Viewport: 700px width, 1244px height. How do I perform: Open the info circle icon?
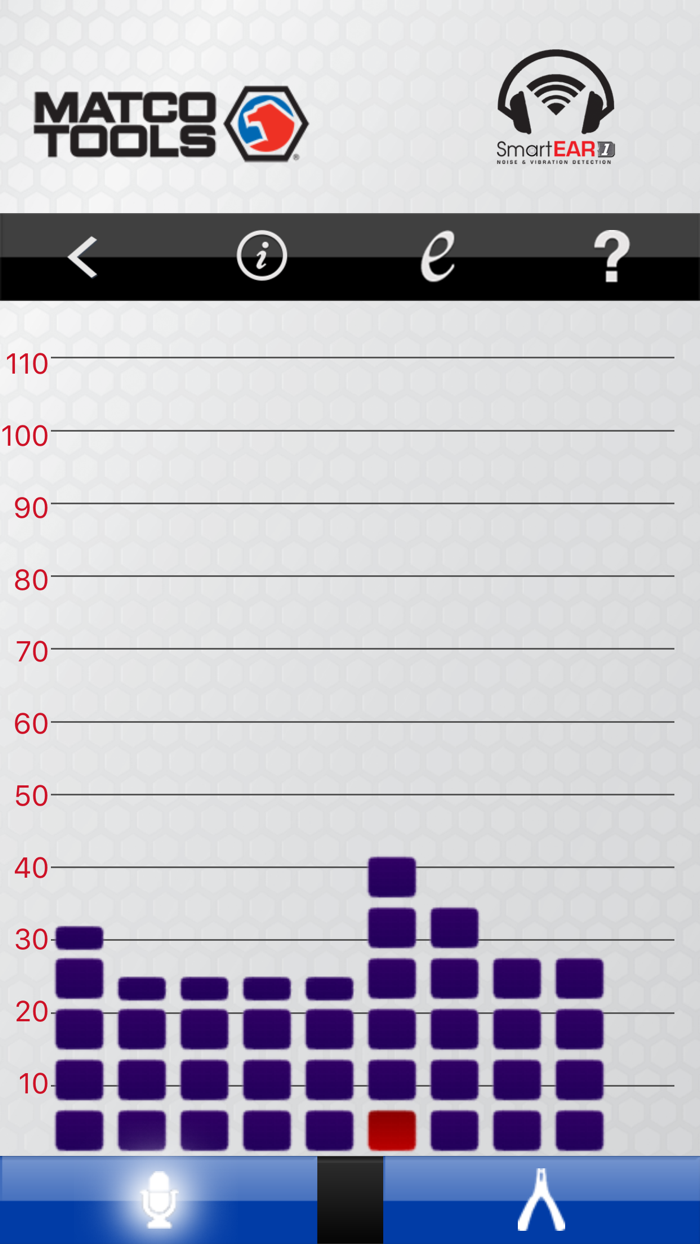pos(262,256)
